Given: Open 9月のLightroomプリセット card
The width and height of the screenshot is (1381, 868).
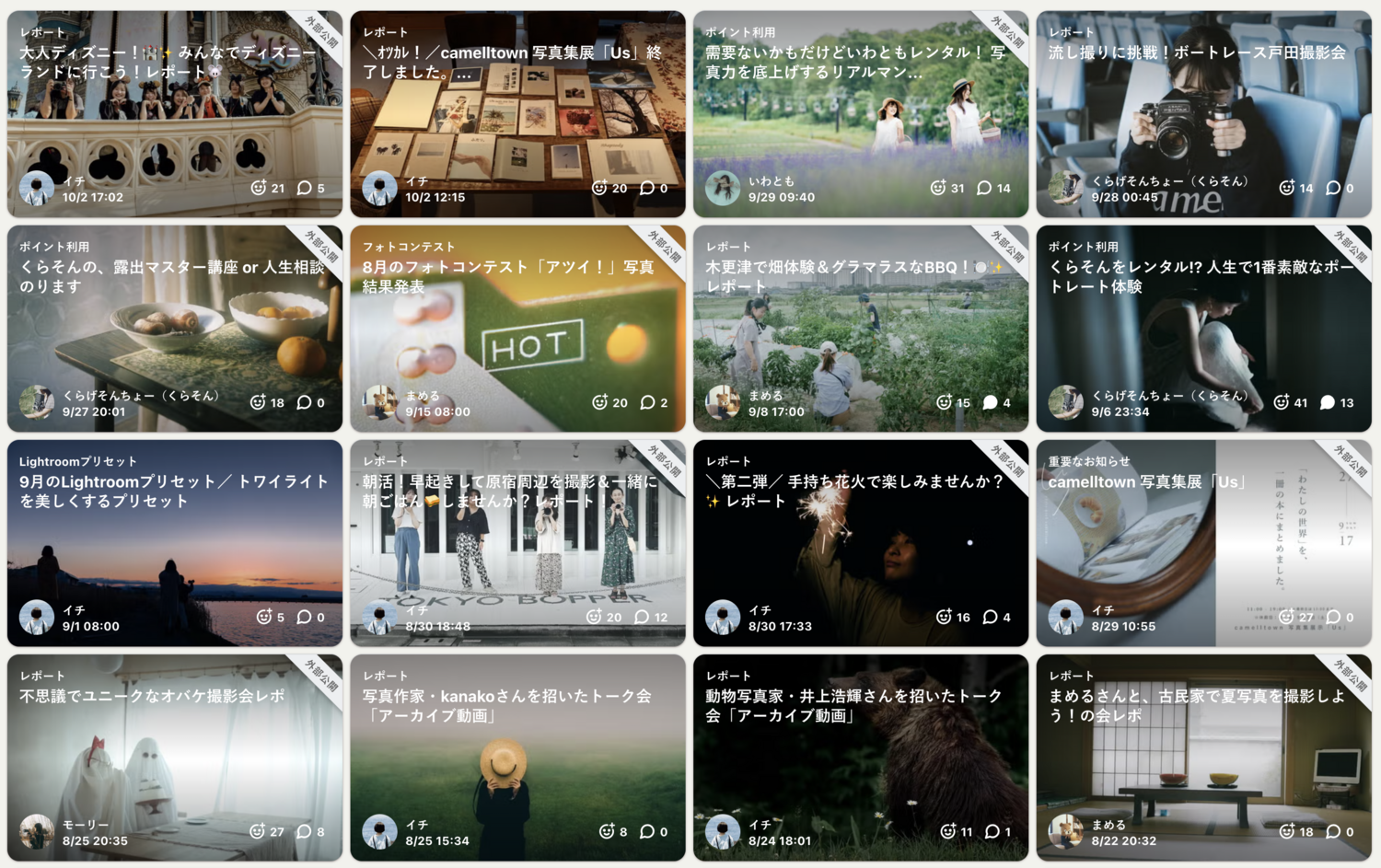Looking at the screenshot, I should 175,543.
